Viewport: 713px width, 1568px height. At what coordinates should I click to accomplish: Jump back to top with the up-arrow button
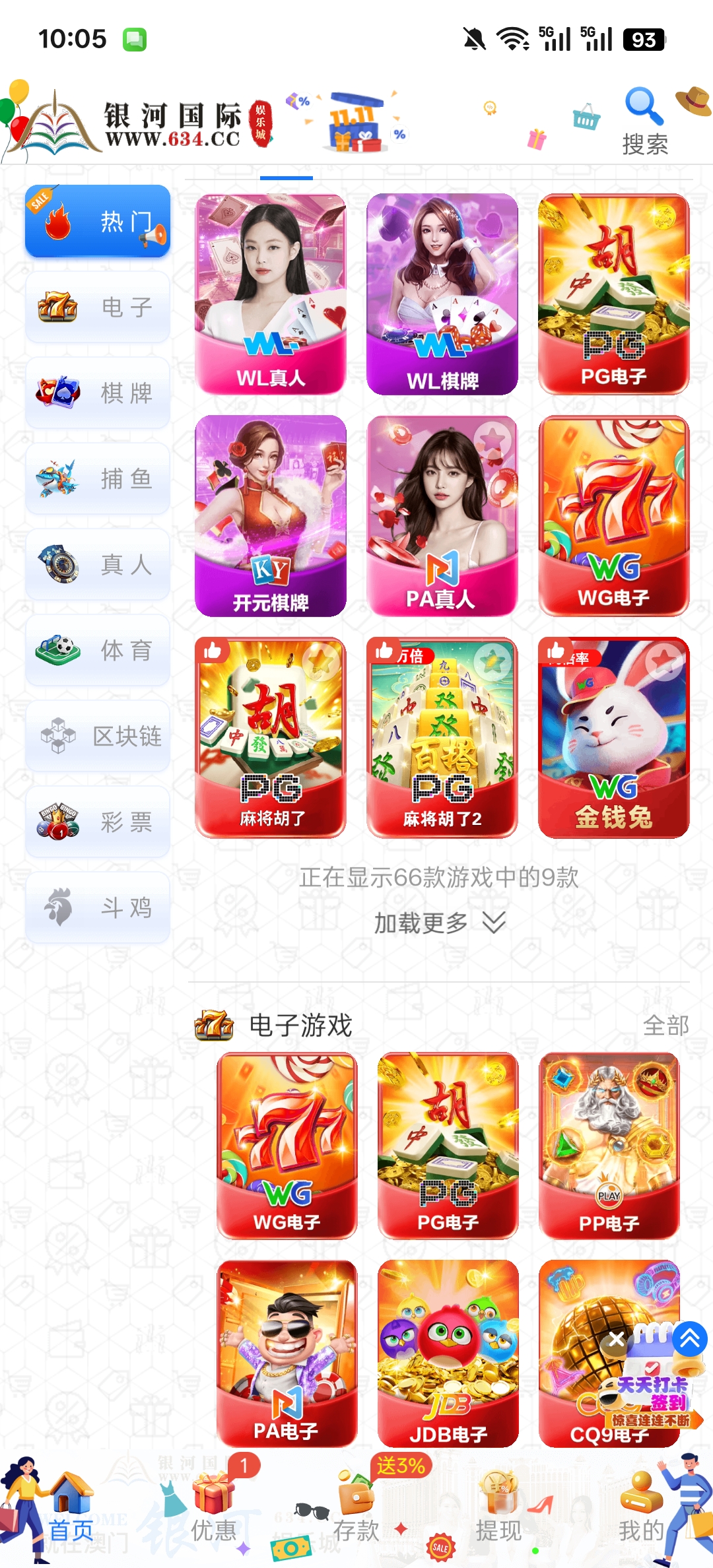690,1338
